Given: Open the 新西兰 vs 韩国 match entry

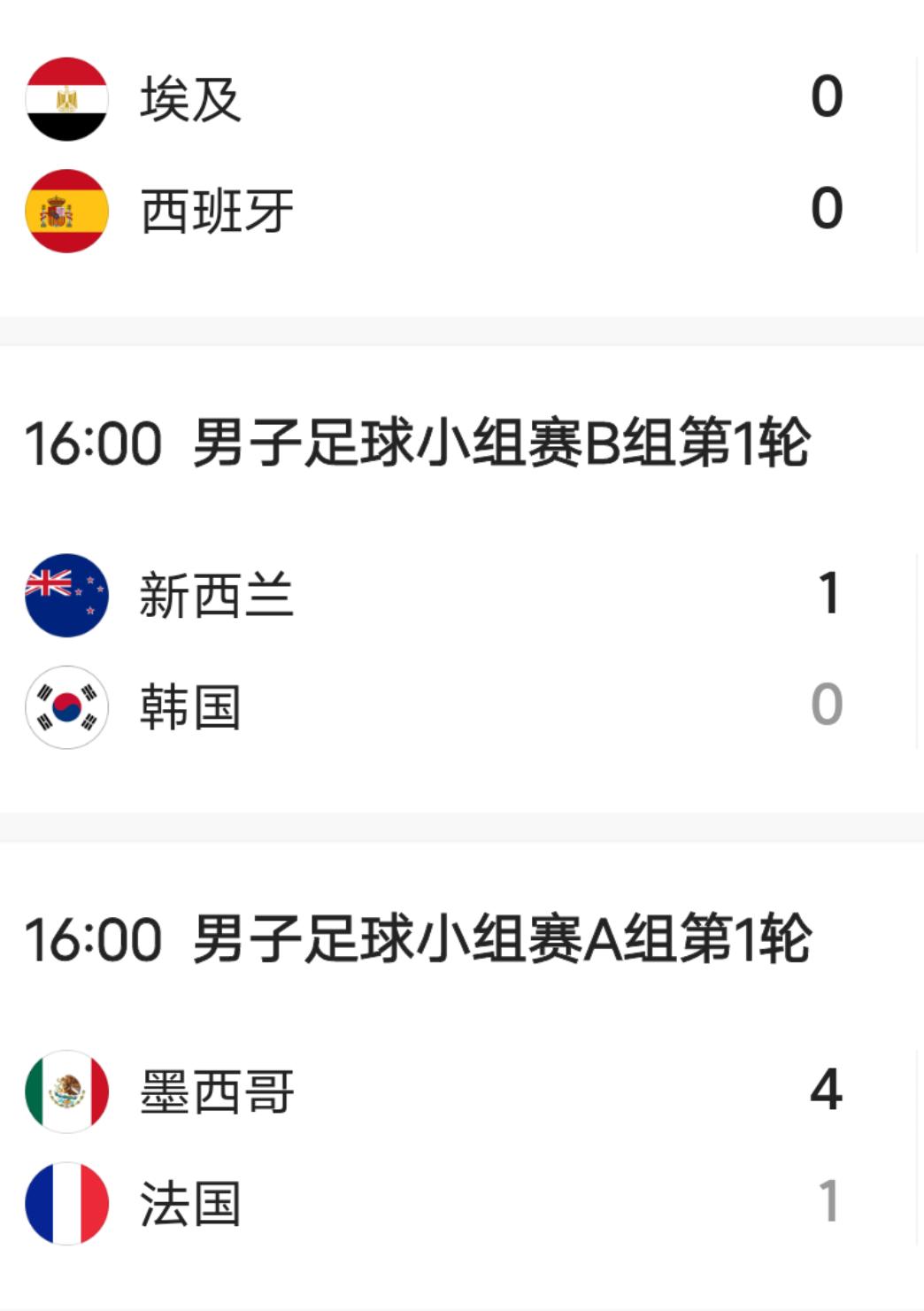Looking at the screenshot, I should (443, 651).
